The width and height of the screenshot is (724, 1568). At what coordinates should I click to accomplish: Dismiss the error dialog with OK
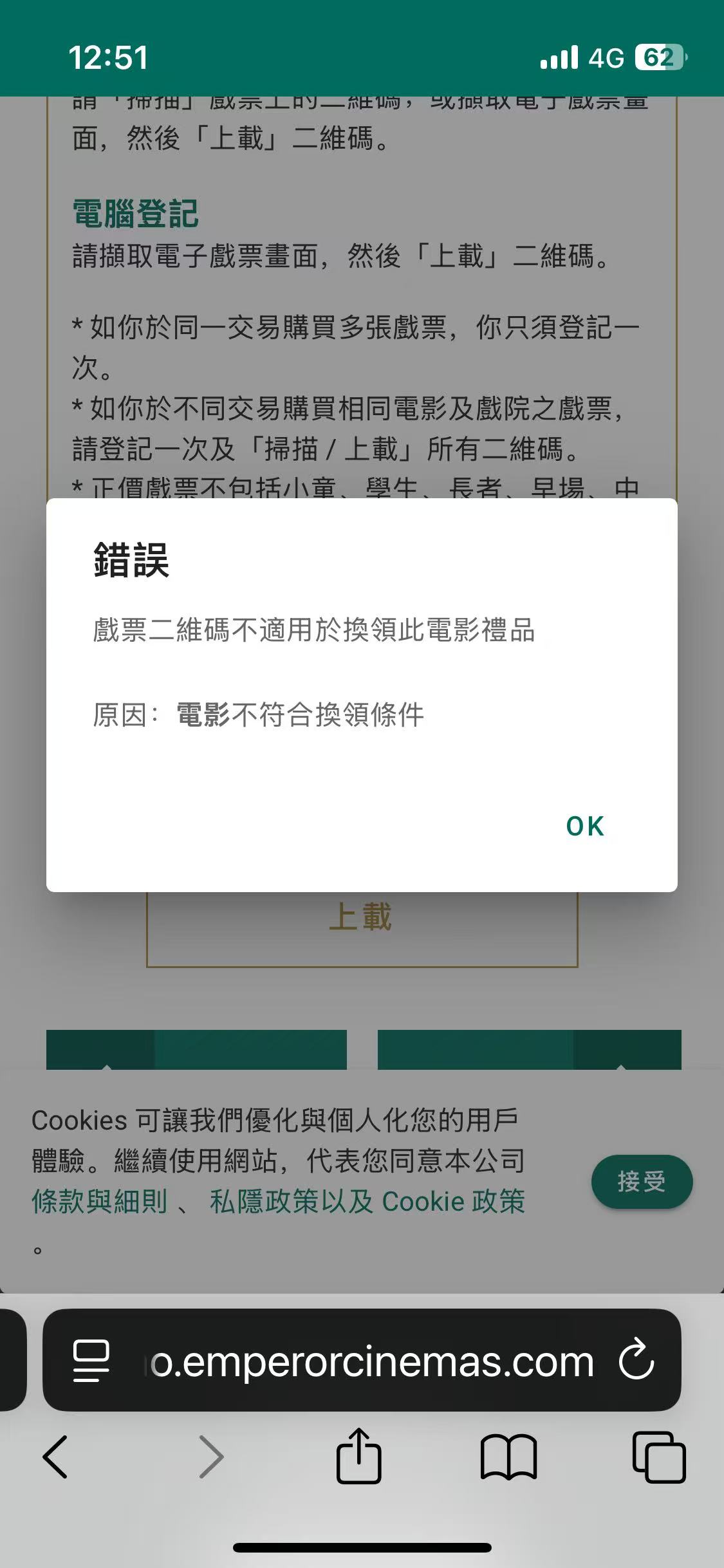tap(584, 826)
